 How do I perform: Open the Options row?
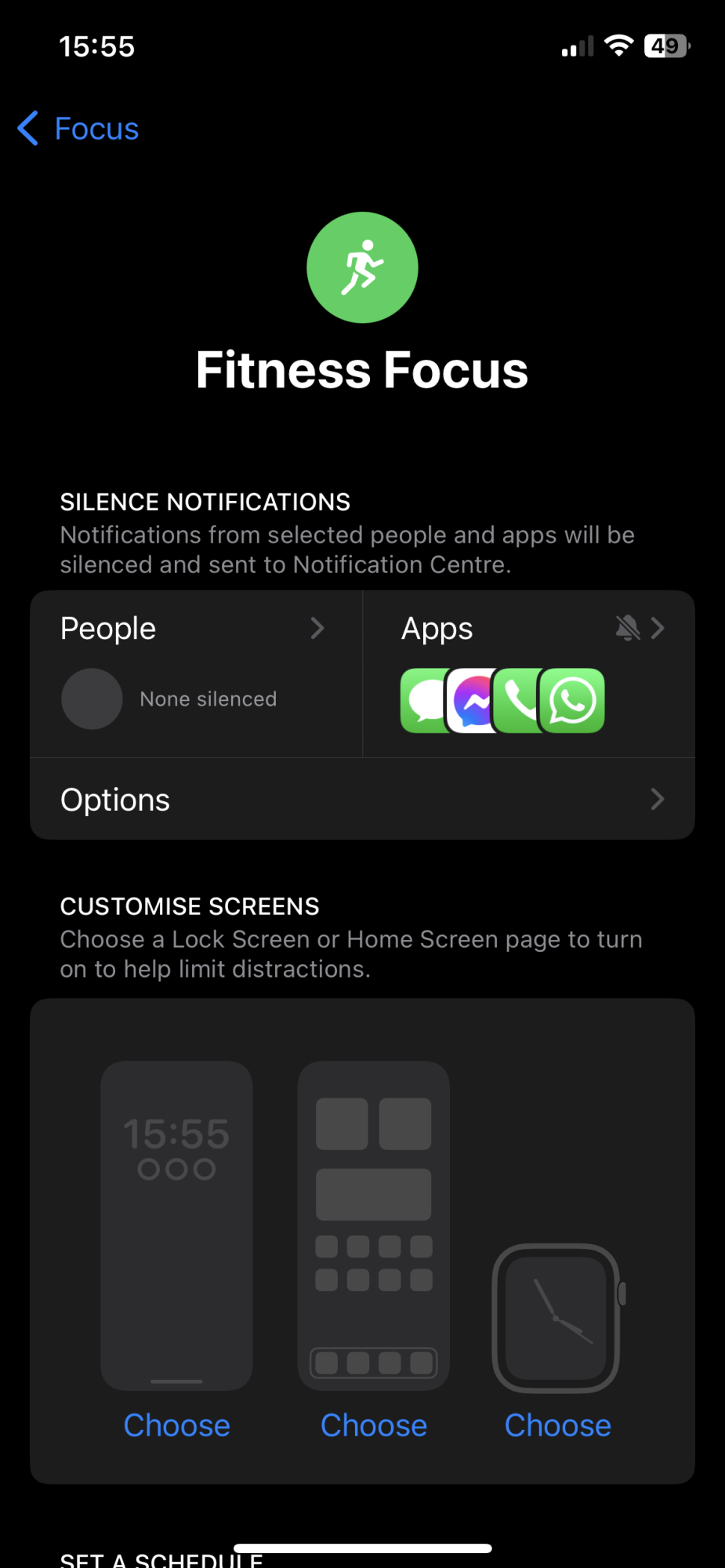(x=362, y=800)
